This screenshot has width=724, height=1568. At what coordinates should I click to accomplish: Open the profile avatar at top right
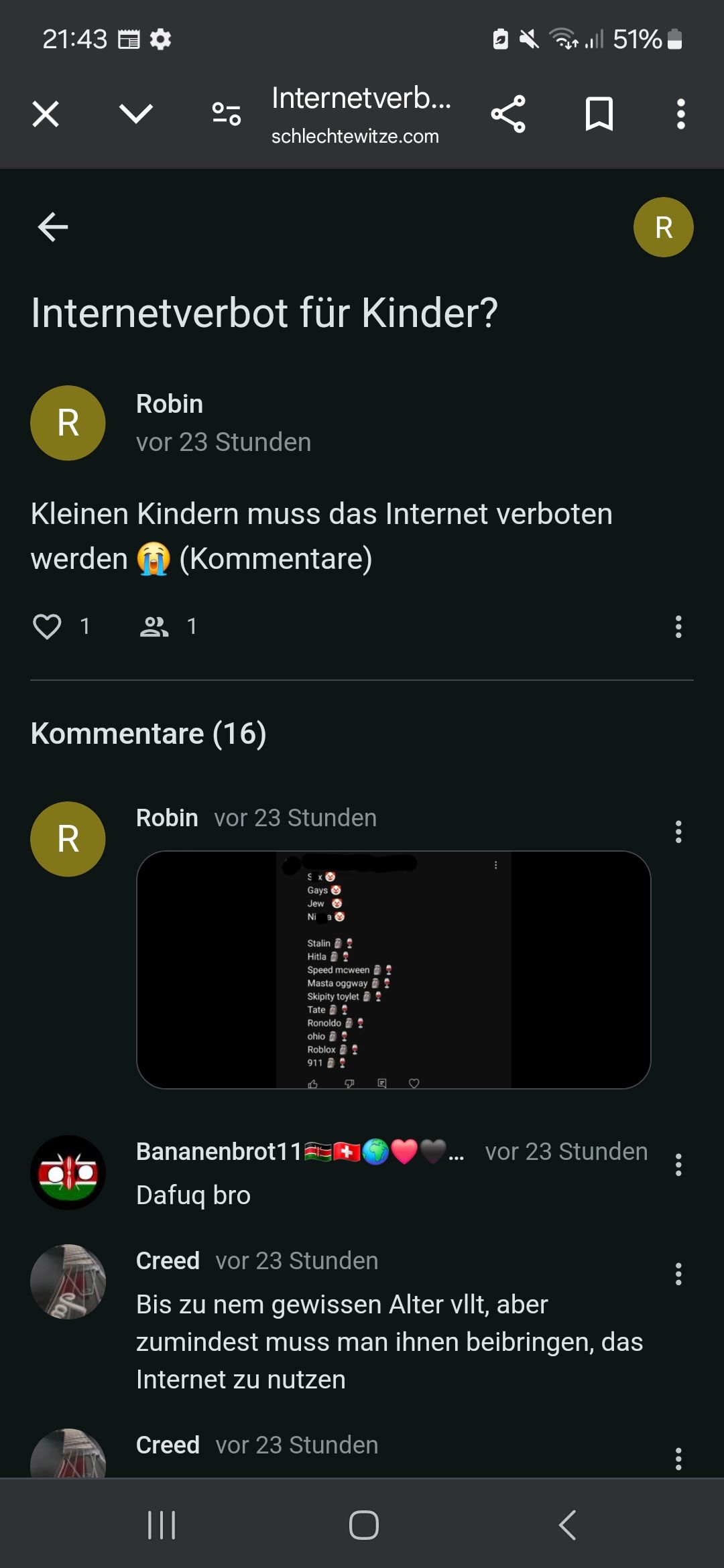pyautogui.click(x=663, y=227)
